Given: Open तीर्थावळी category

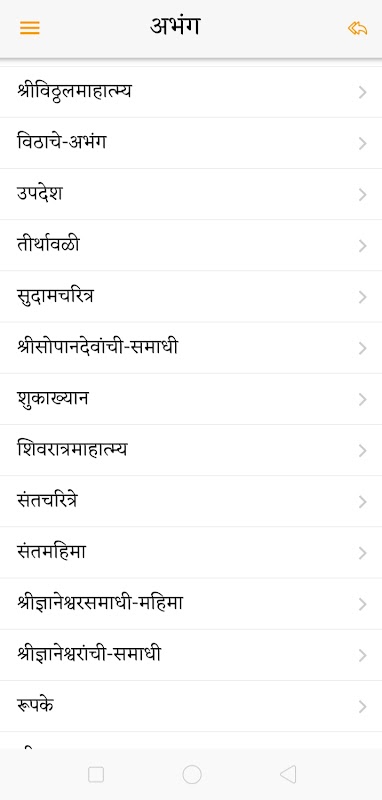Looking at the screenshot, I should [191, 245].
